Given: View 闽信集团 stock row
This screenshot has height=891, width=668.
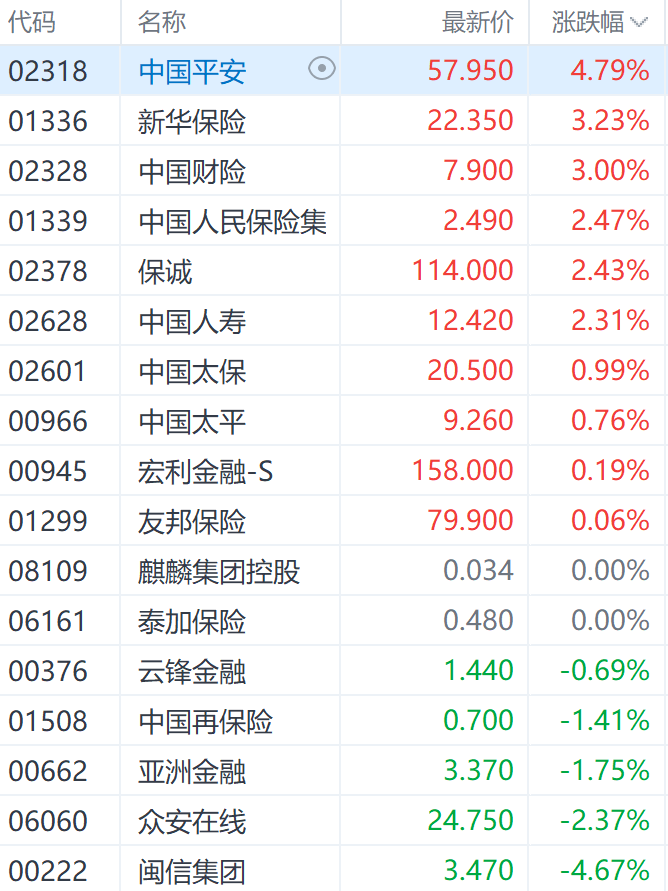Looking at the screenshot, I should [x=192, y=871].
